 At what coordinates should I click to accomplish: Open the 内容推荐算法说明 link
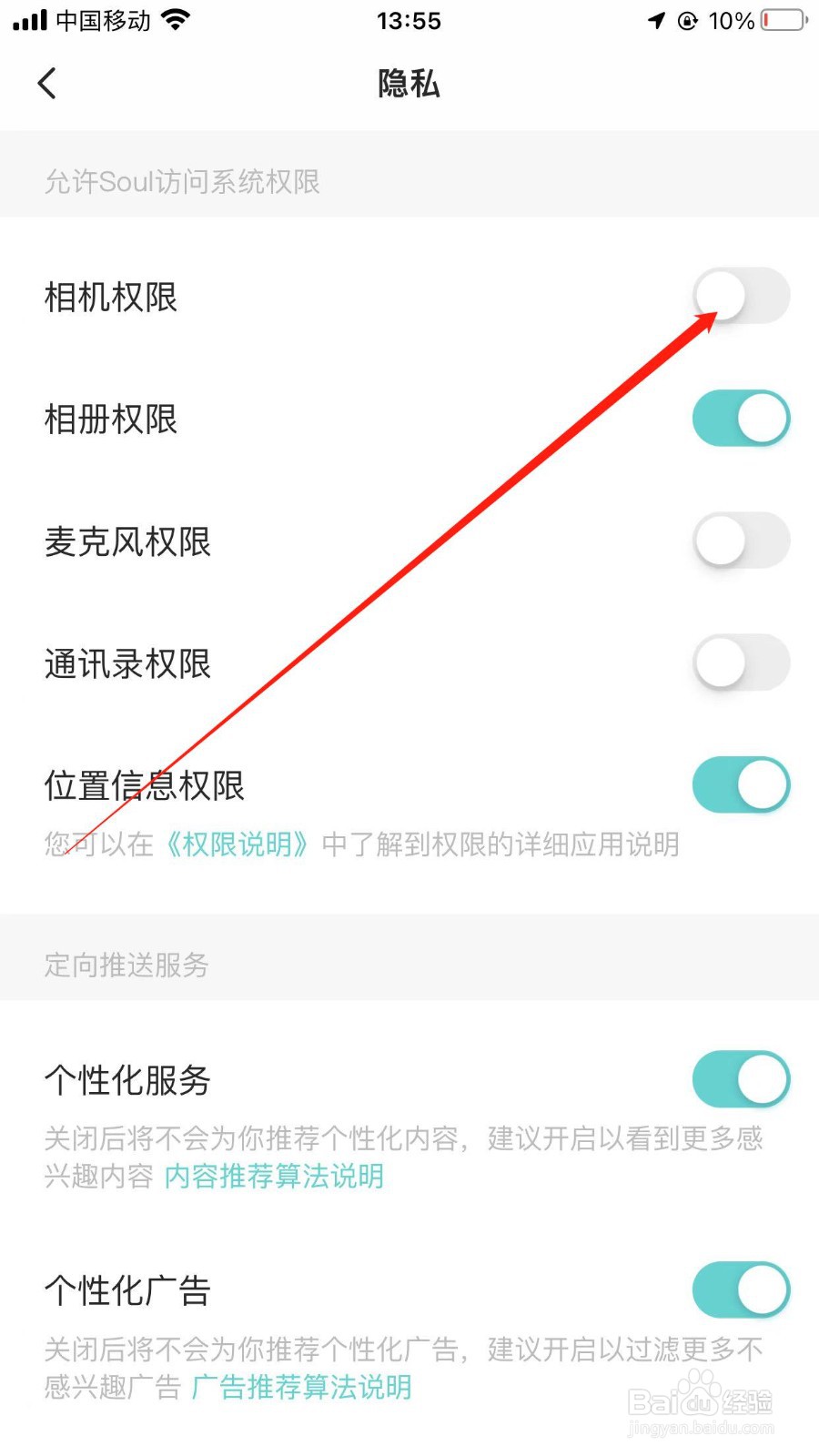pyautogui.click(x=273, y=1177)
